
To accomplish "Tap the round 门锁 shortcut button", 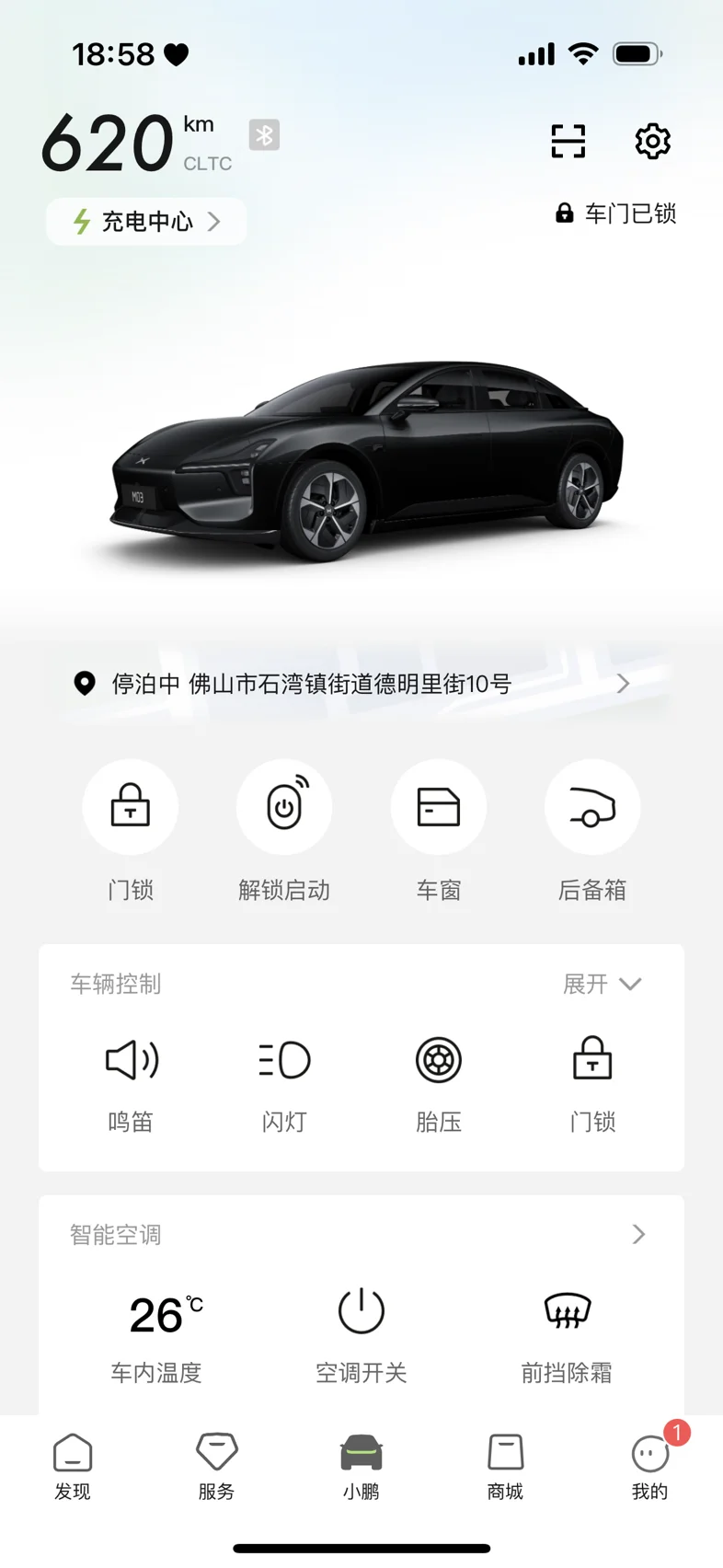I will pyautogui.click(x=130, y=807).
